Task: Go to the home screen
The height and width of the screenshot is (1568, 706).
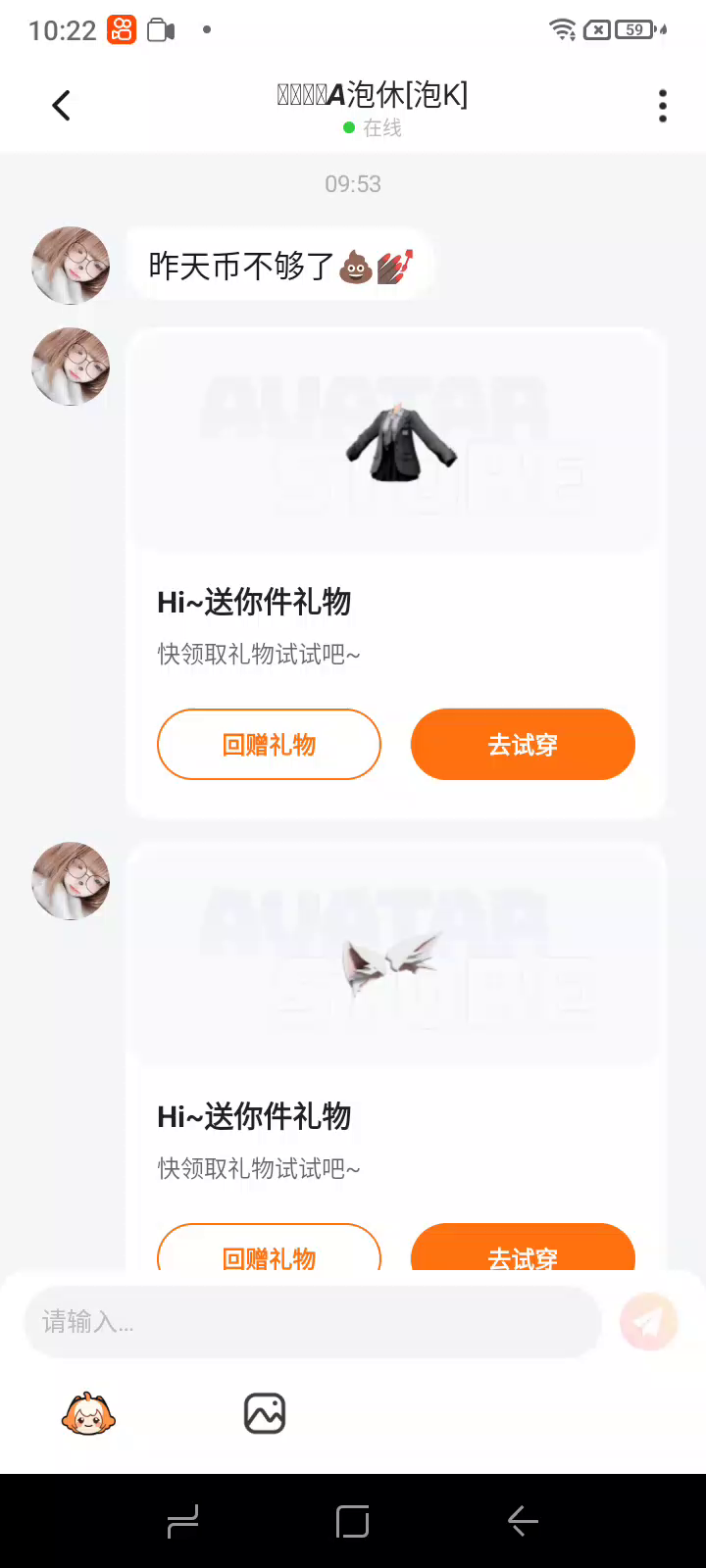Action: pyautogui.click(x=353, y=1521)
